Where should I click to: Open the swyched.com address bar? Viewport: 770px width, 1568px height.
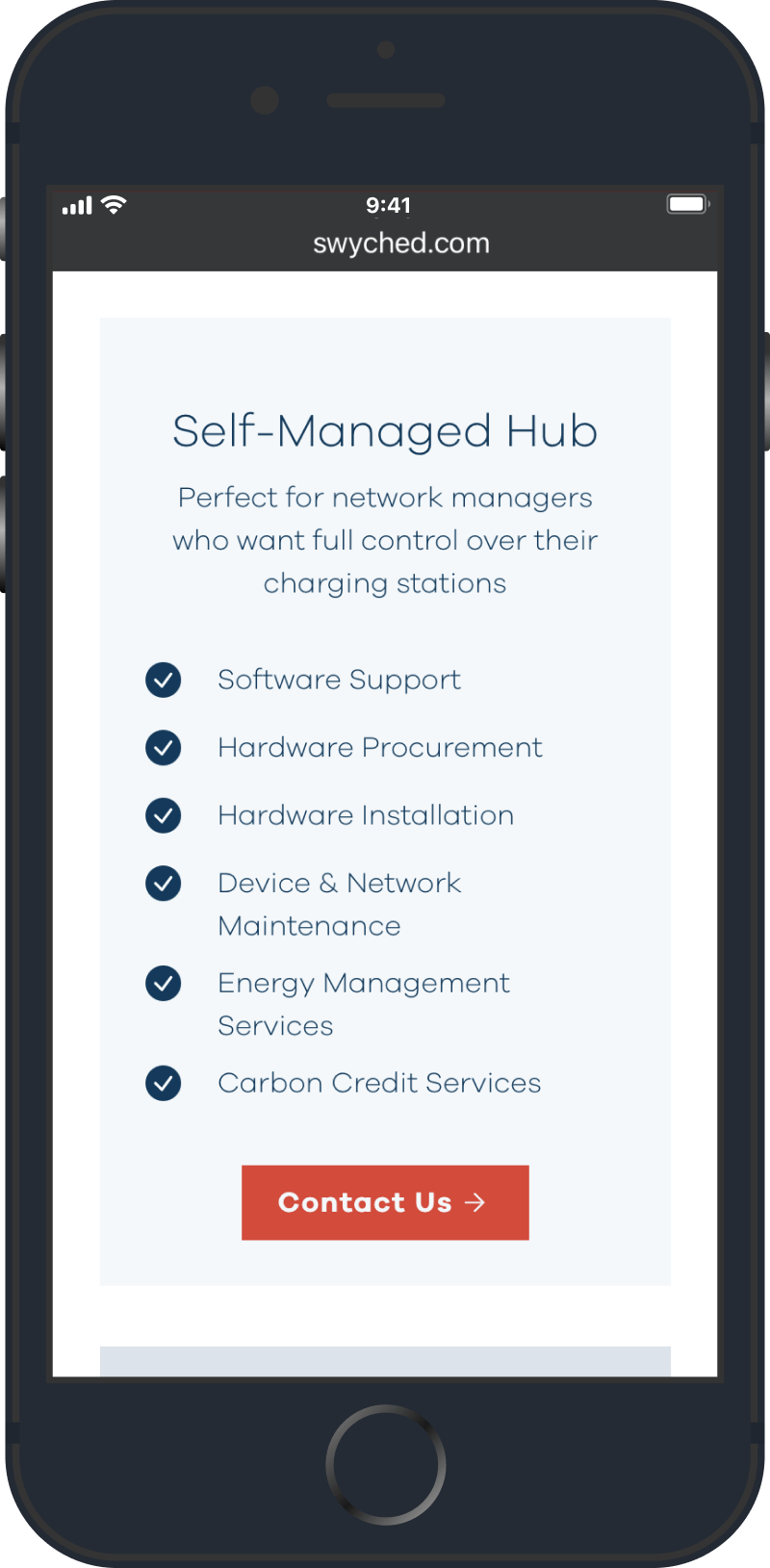[400, 244]
